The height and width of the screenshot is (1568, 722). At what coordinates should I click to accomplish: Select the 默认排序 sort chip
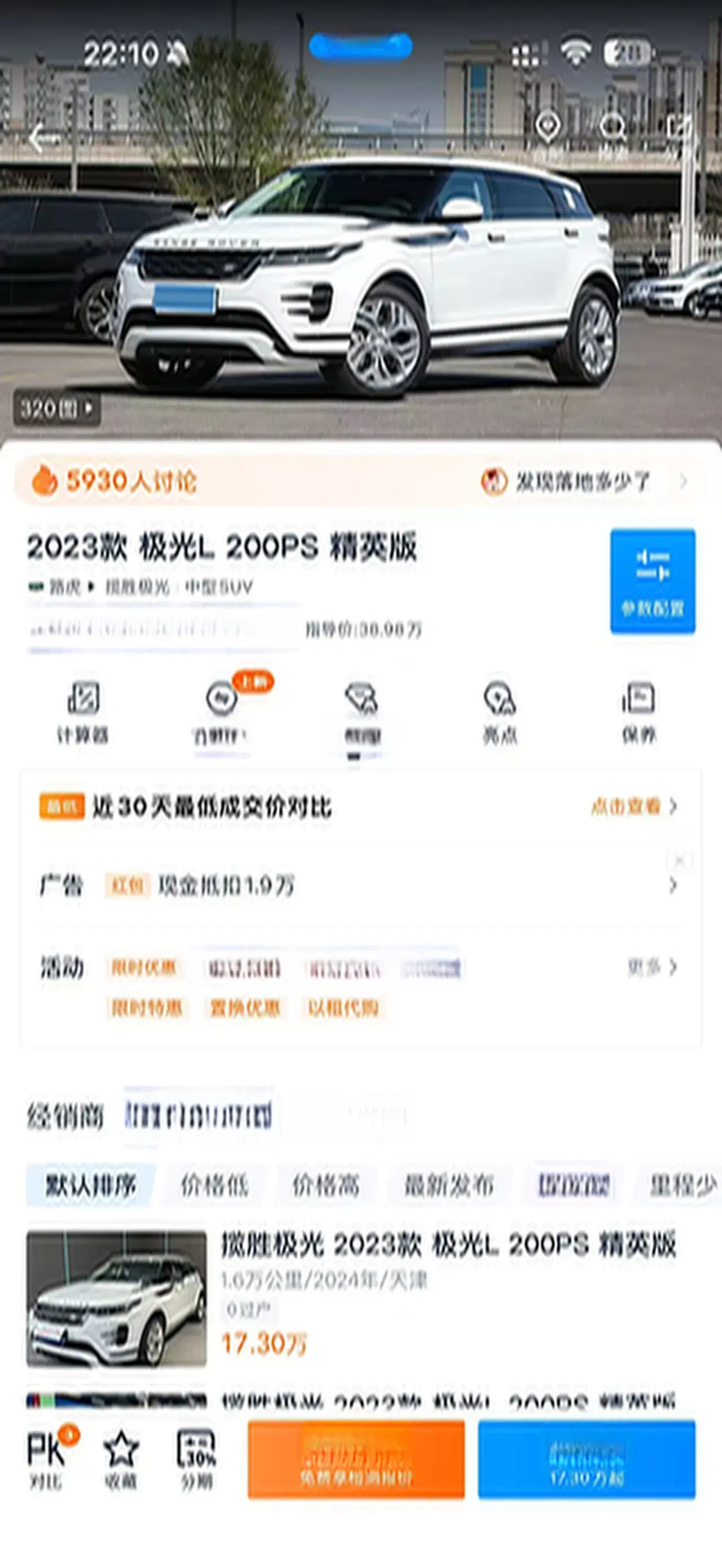91,1185
